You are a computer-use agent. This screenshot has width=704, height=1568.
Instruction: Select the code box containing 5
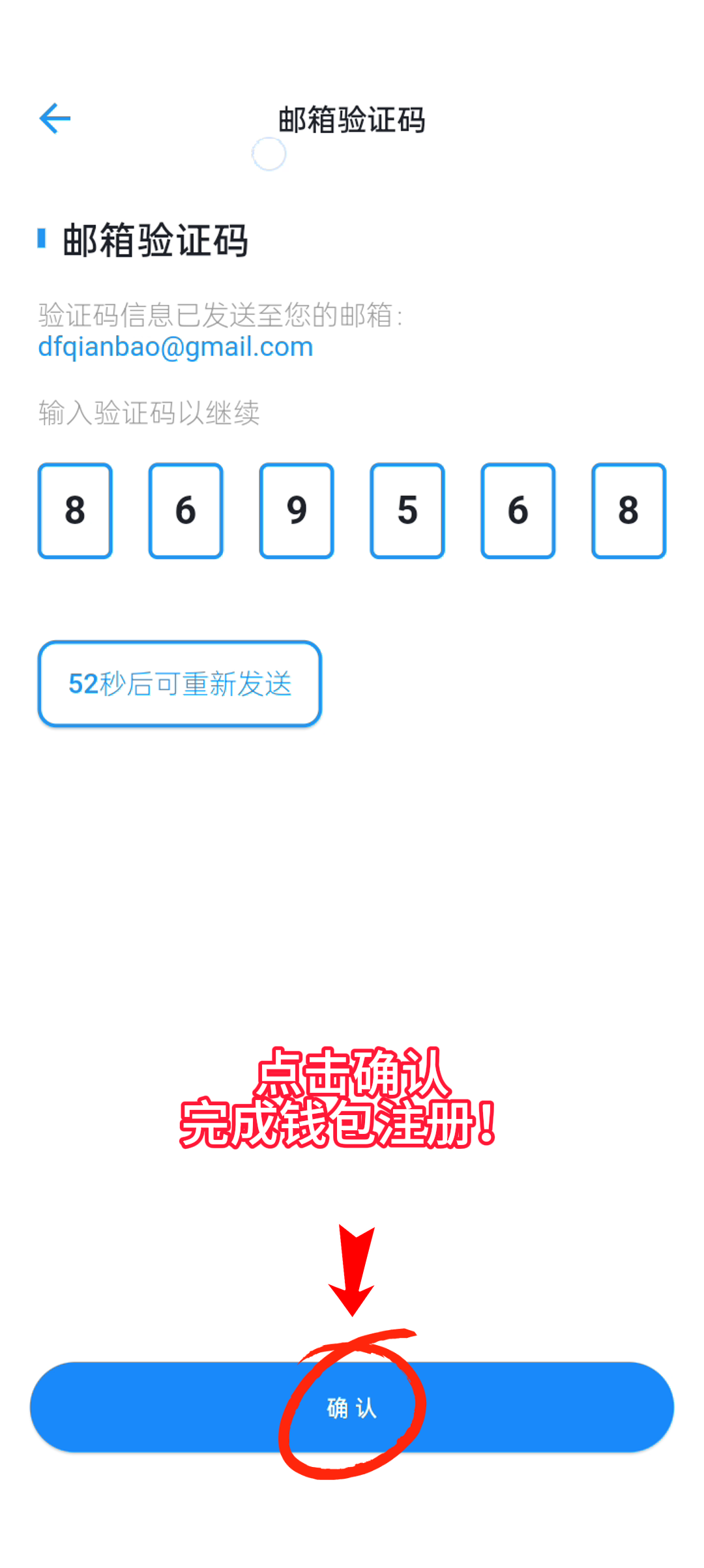[x=407, y=511]
